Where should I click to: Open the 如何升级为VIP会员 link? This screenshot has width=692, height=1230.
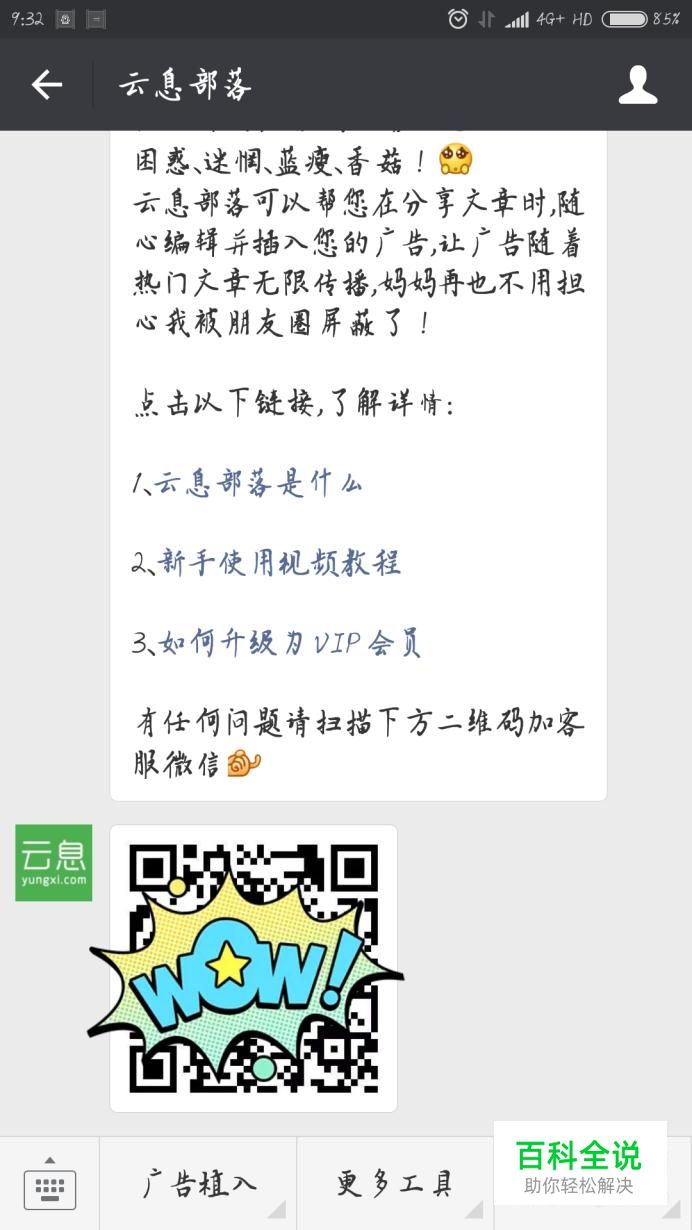pos(289,643)
